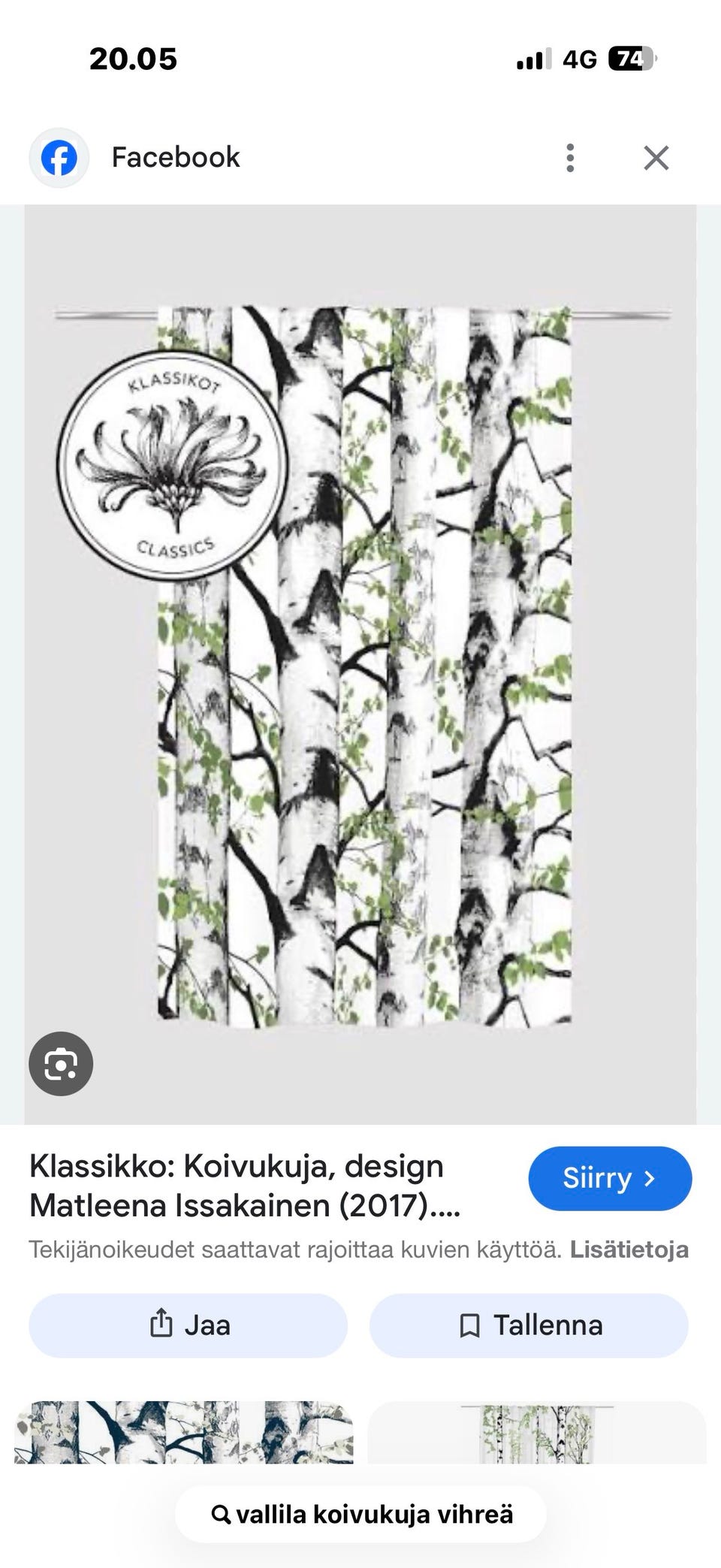
Task: Search the image with Google Lens
Action: (61, 1064)
